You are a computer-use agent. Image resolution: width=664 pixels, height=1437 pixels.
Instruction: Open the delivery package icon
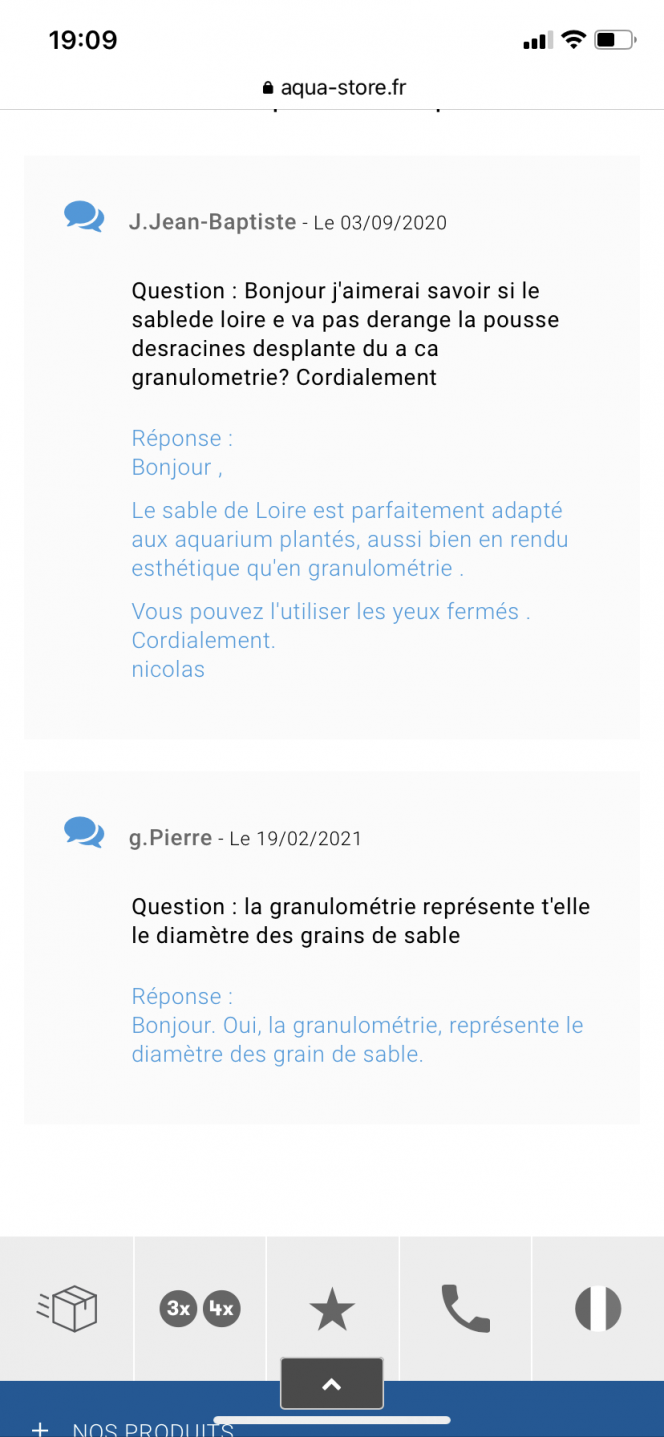(x=66, y=1308)
